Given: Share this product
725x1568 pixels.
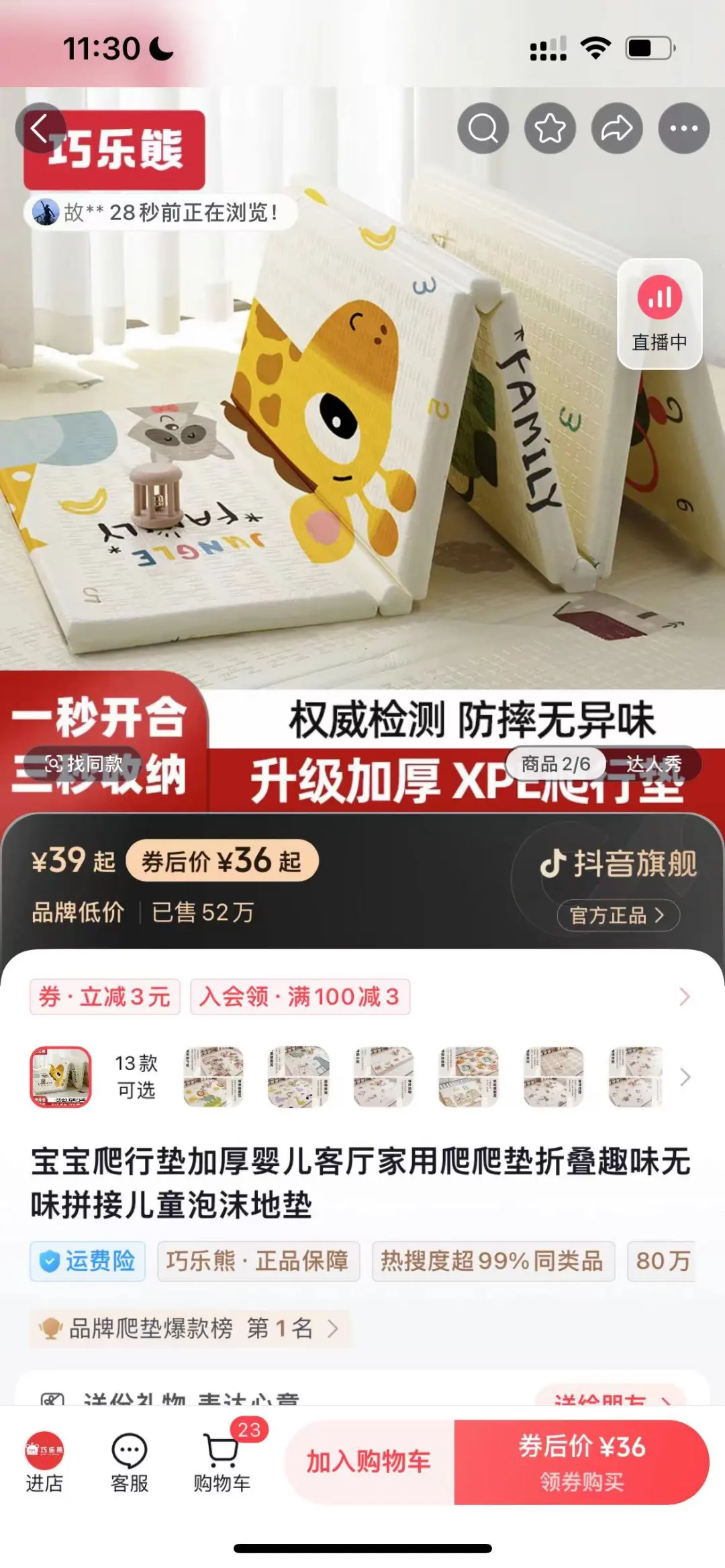Looking at the screenshot, I should (x=616, y=128).
